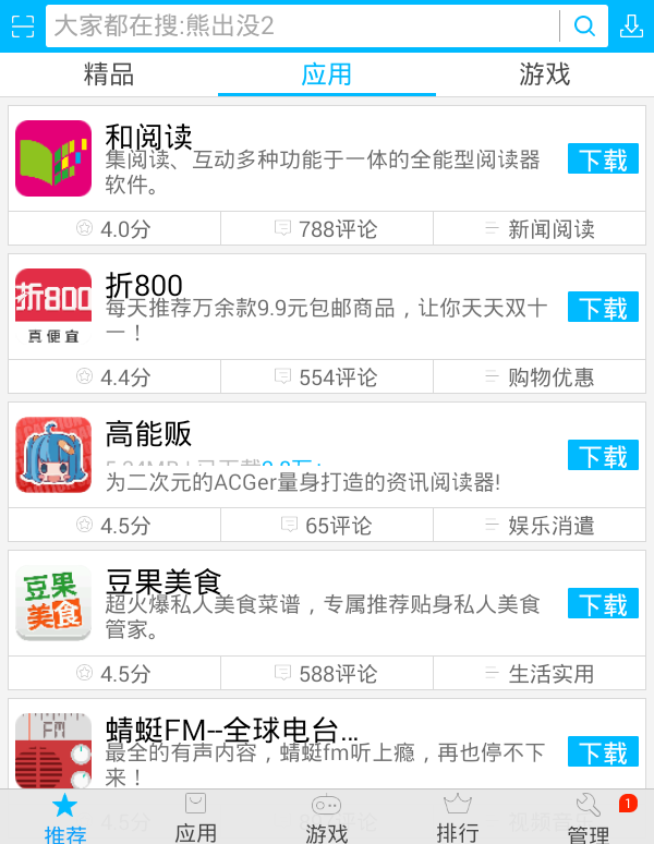
Task: Download the 折800 app
Action: pos(602,307)
